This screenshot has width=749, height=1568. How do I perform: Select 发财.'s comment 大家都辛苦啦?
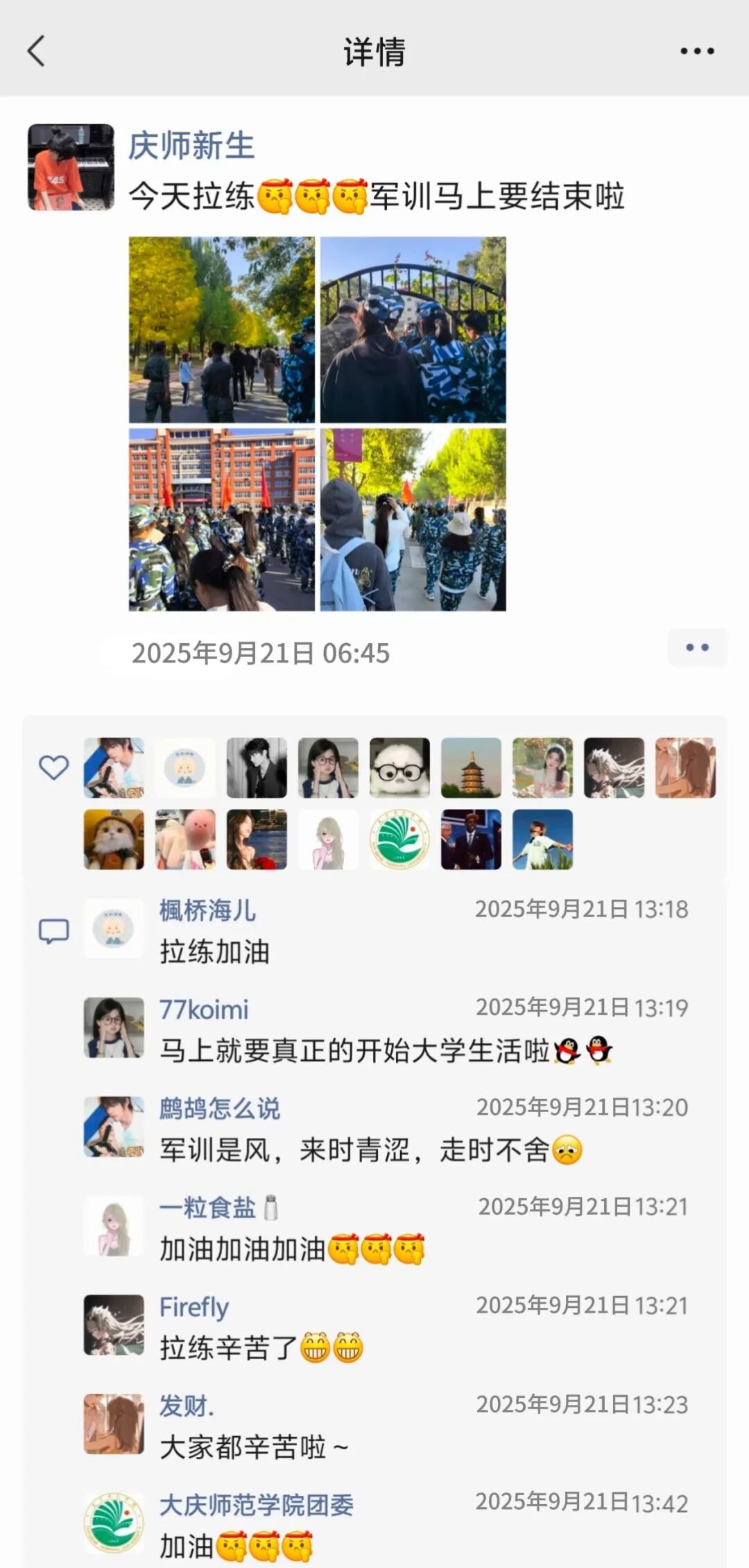254,1448
